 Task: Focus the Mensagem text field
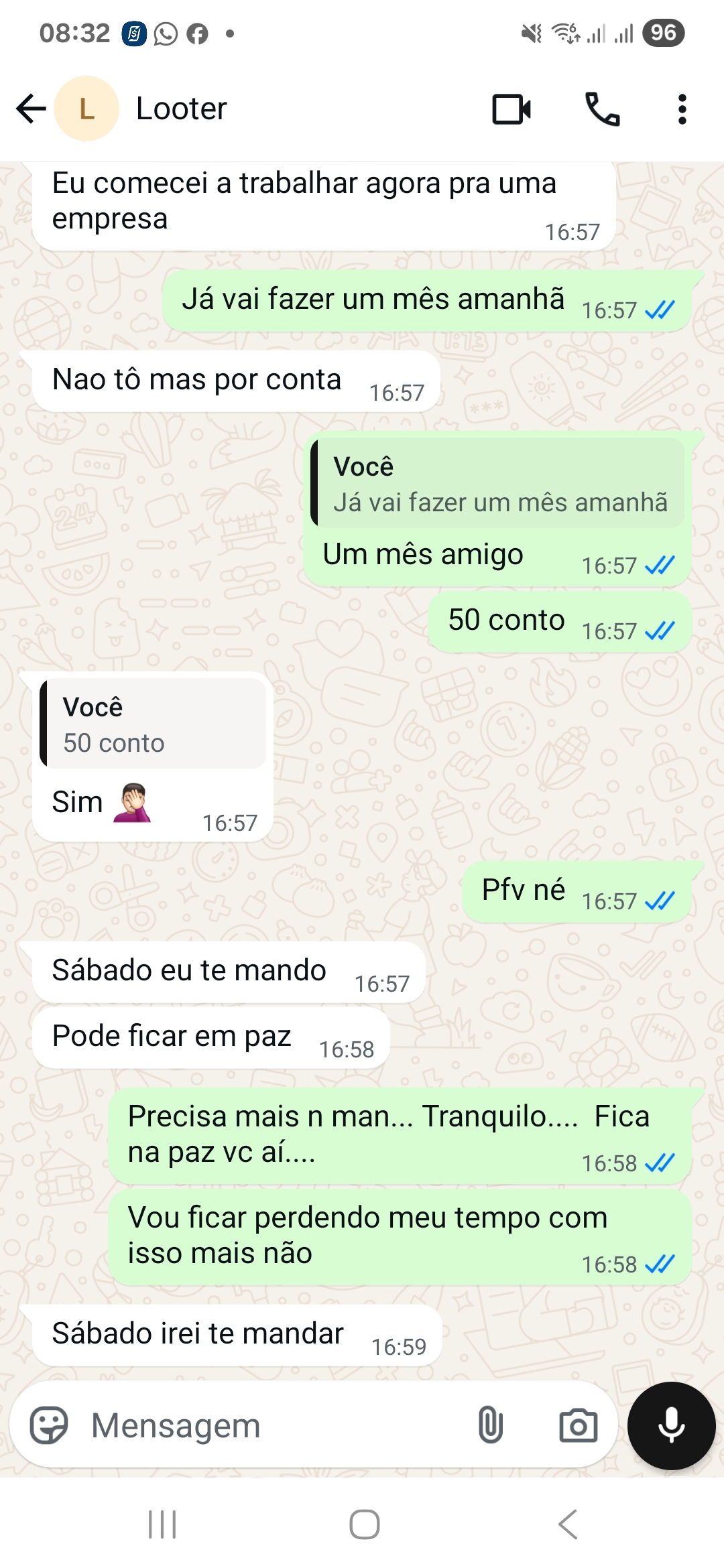268,1425
